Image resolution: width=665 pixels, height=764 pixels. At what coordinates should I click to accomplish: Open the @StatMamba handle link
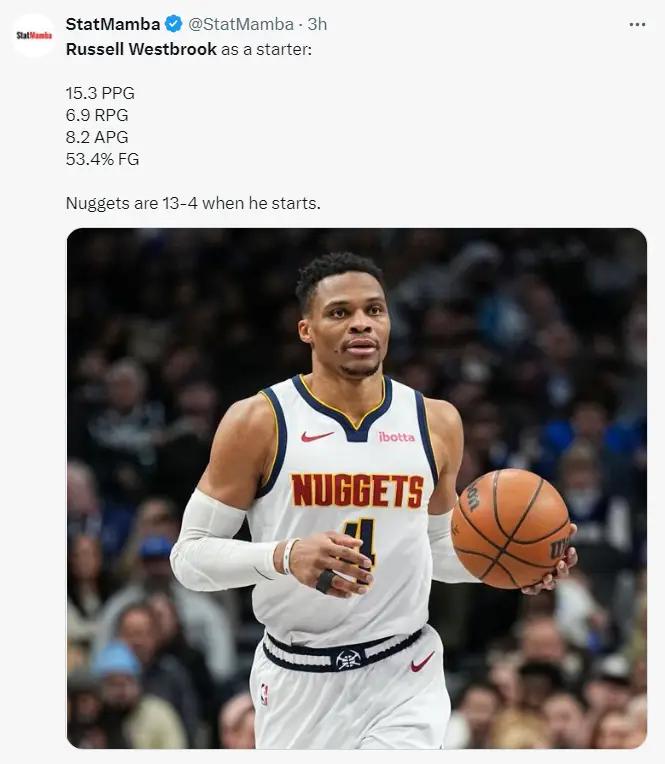pos(241,24)
